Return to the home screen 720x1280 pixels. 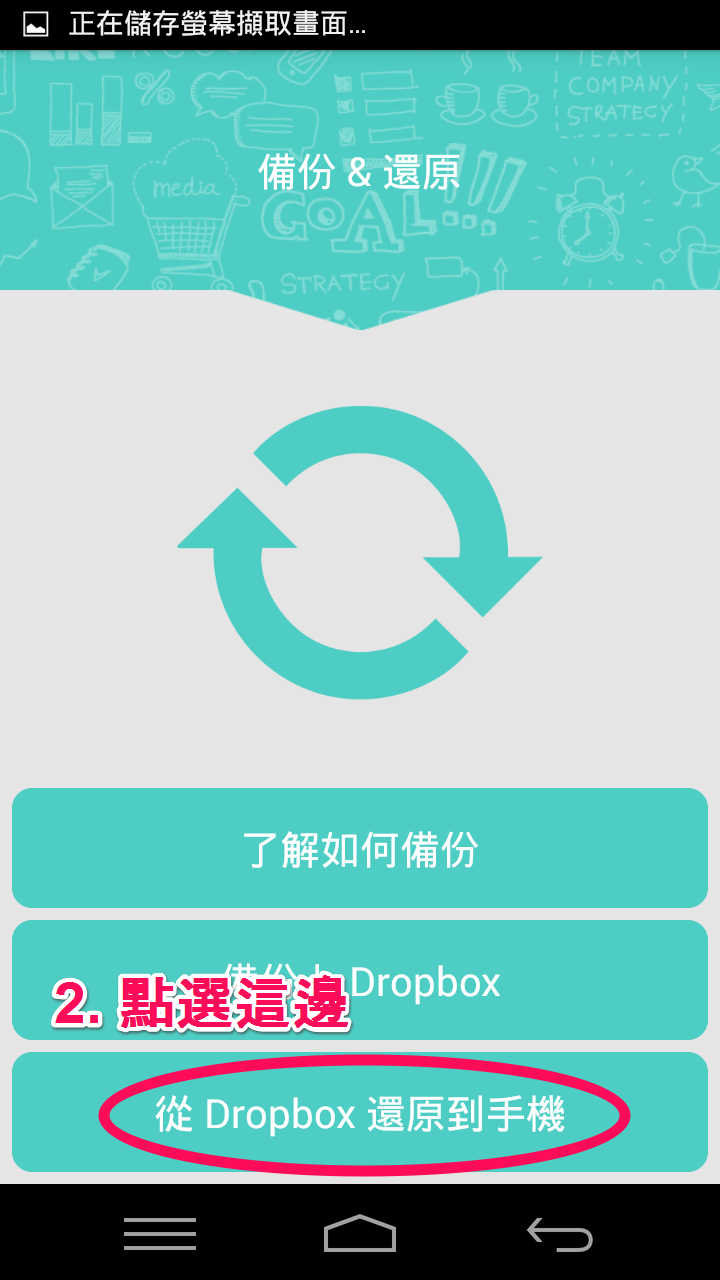[360, 1234]
